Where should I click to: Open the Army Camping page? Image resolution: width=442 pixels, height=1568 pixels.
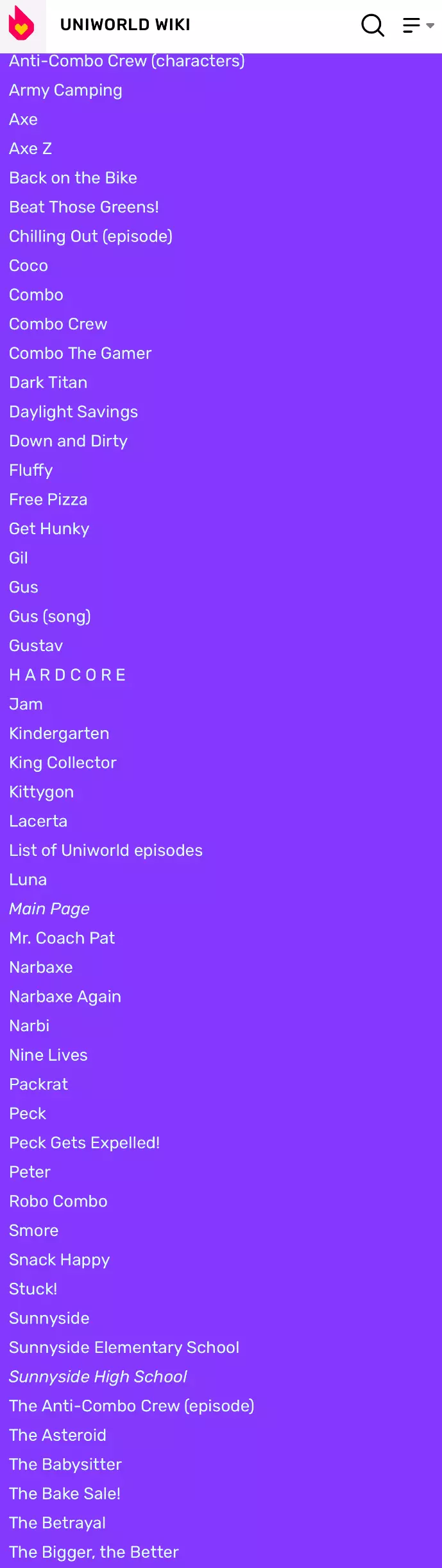pos(65,91)
